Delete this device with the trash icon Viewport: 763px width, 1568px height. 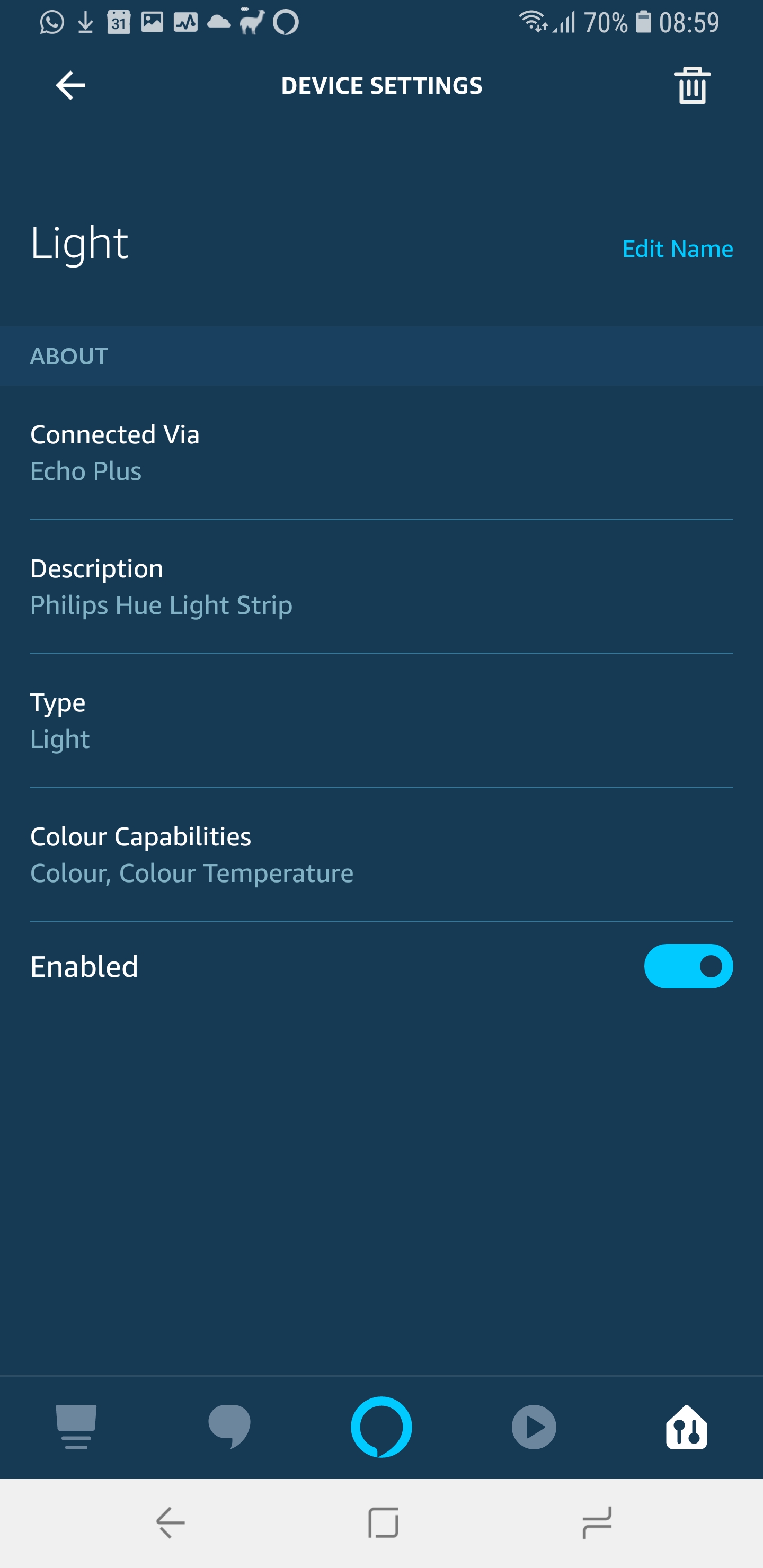pyautogui.click(x=692, y=86)
